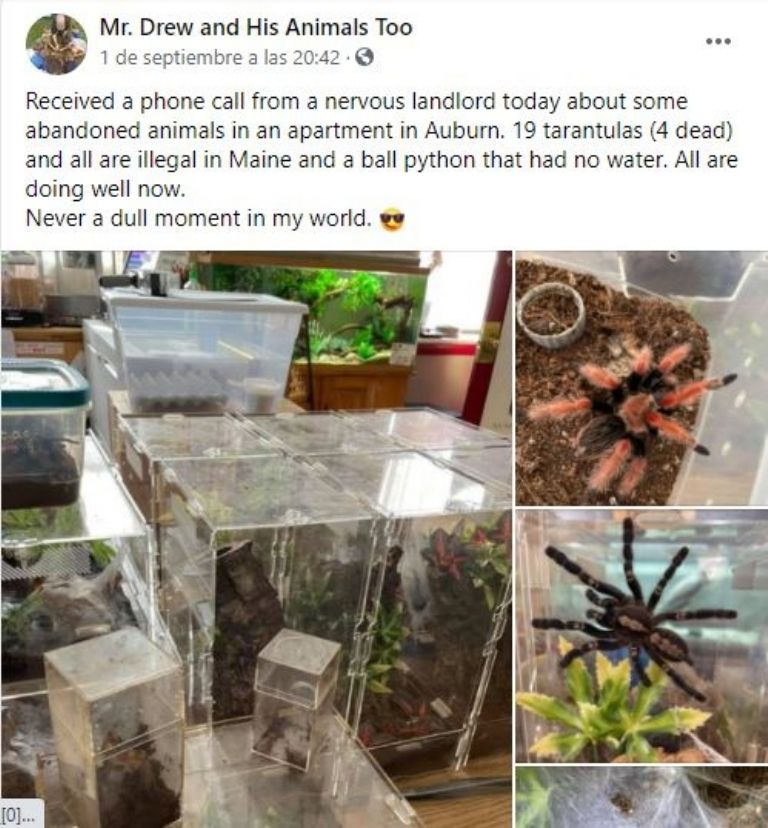Image resolution: width=768 pixels, height=828 pixels.
Task: Tap the page's profile picture
Action: (x=56, y=44)
